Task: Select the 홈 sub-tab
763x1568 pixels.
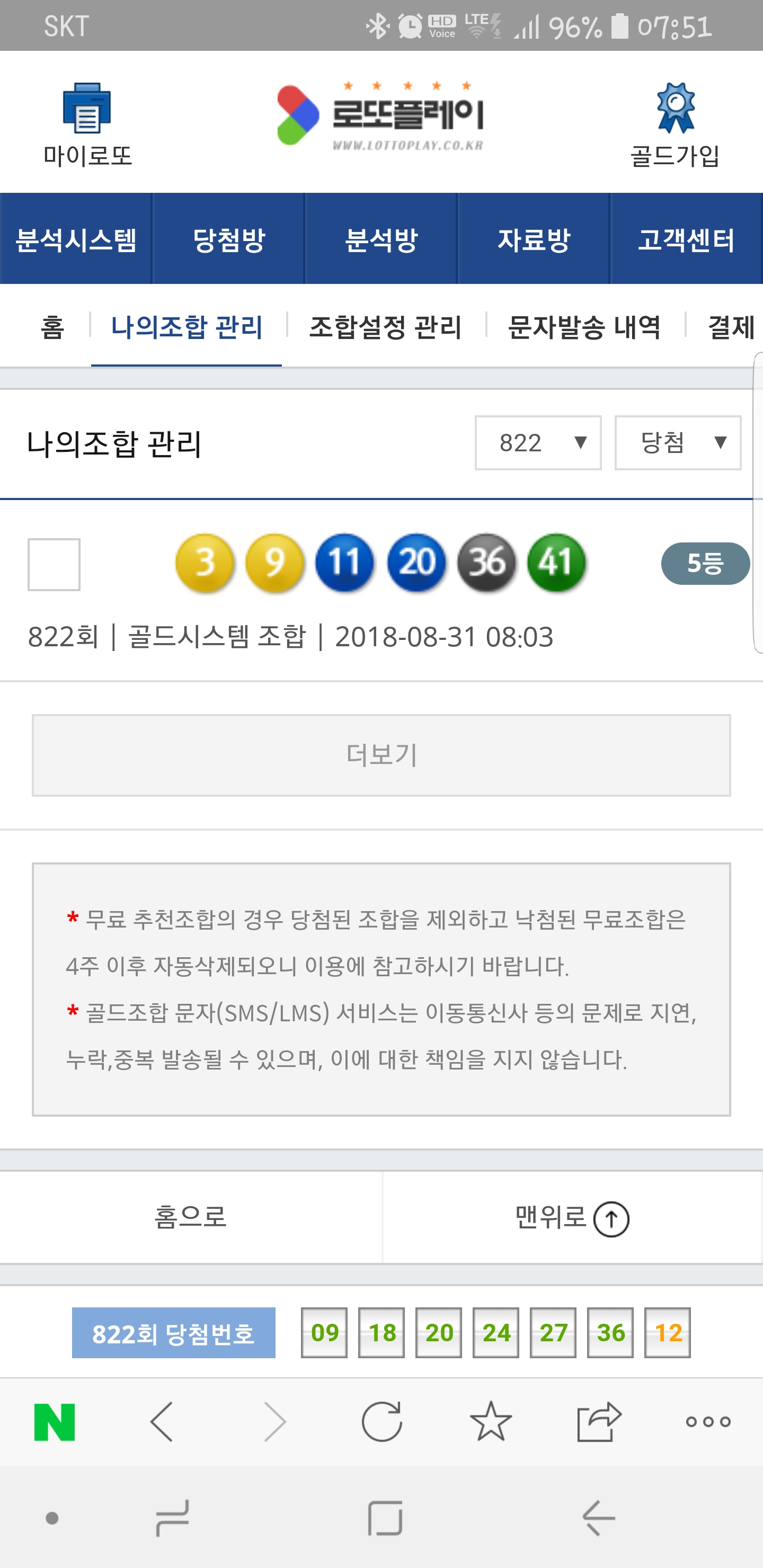Action: [x=52, y=327]
